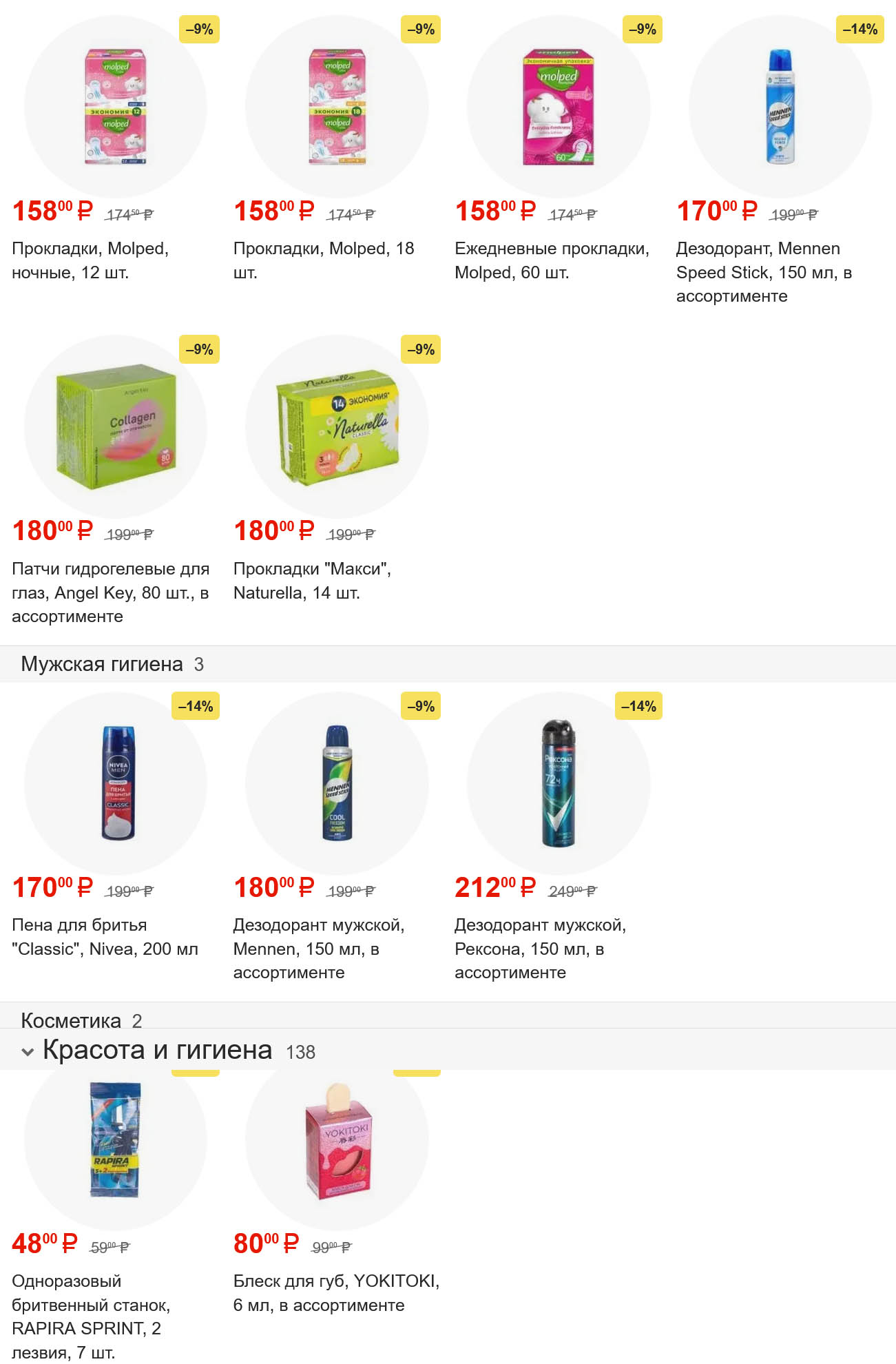
Task: Open men's Mennen deodorant for 180₽
Action: 337,783
